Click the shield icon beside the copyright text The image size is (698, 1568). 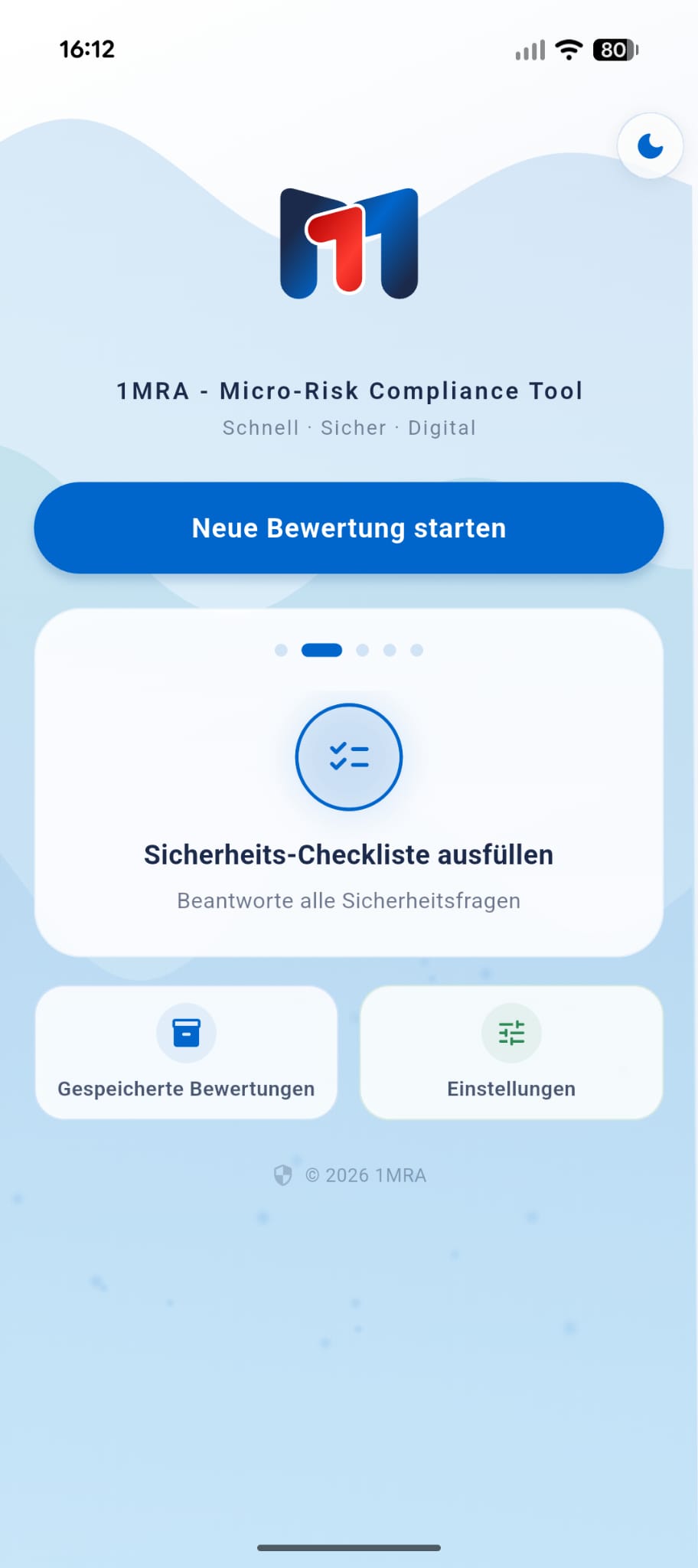coord(284,1175)
